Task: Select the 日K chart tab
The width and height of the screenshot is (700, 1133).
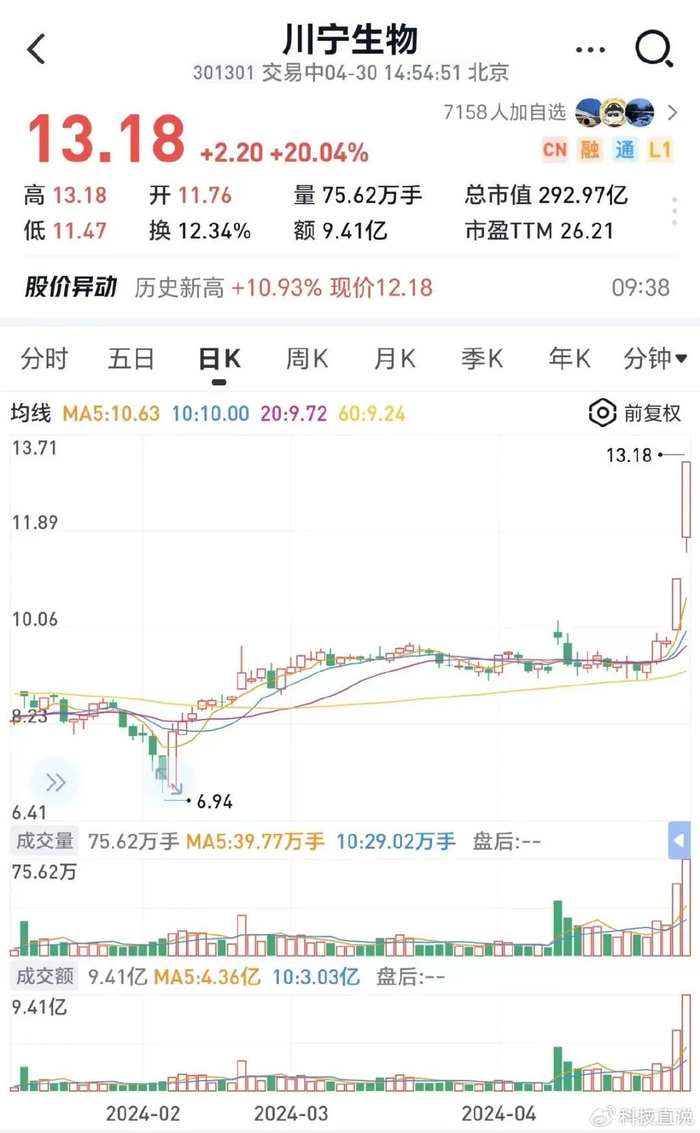Action: click(219, 359)
